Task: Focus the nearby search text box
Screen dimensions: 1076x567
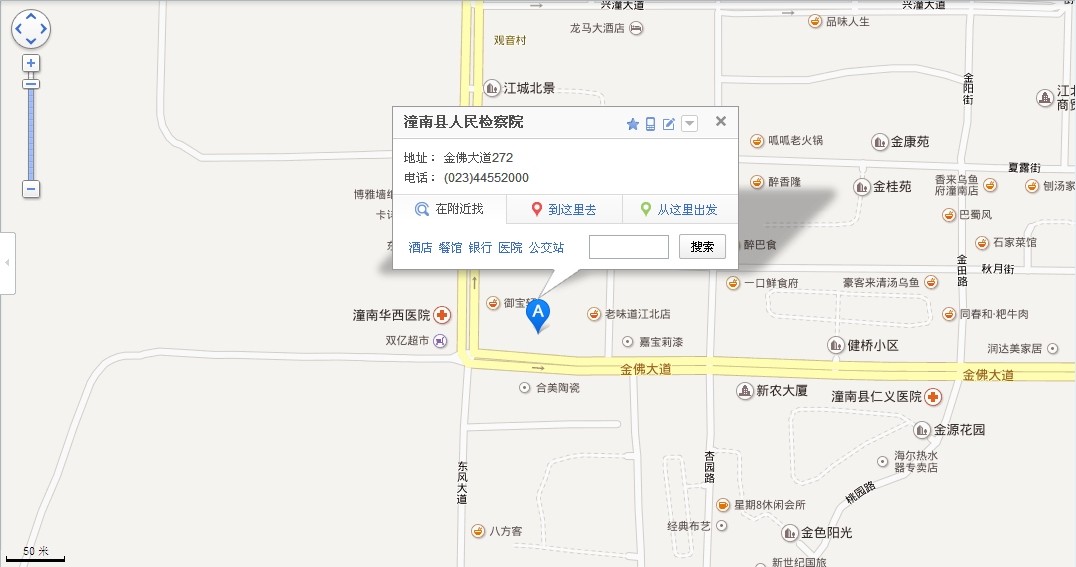Action: point(628,247)
